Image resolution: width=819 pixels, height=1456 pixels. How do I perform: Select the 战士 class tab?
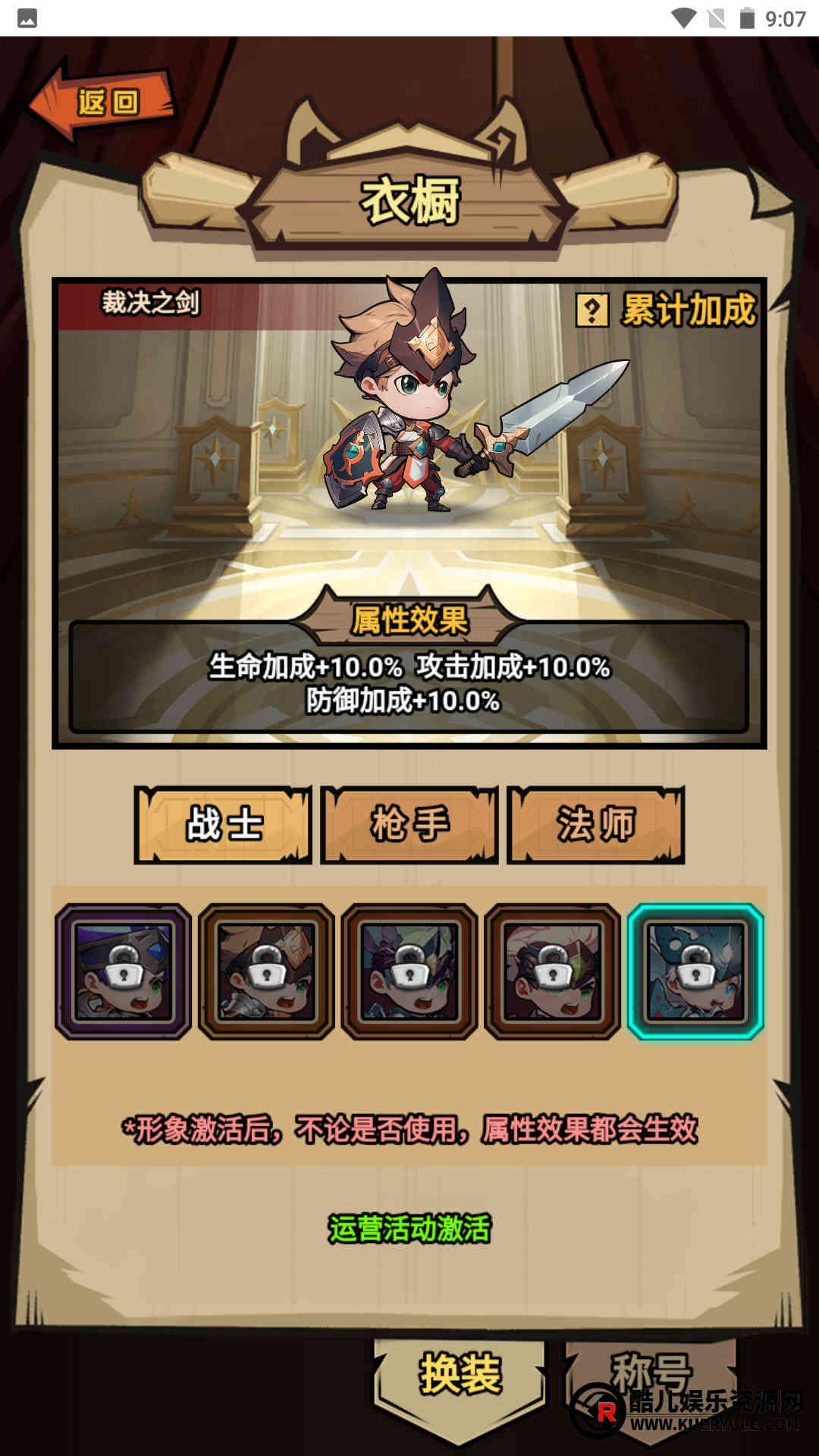click(223, 824)
